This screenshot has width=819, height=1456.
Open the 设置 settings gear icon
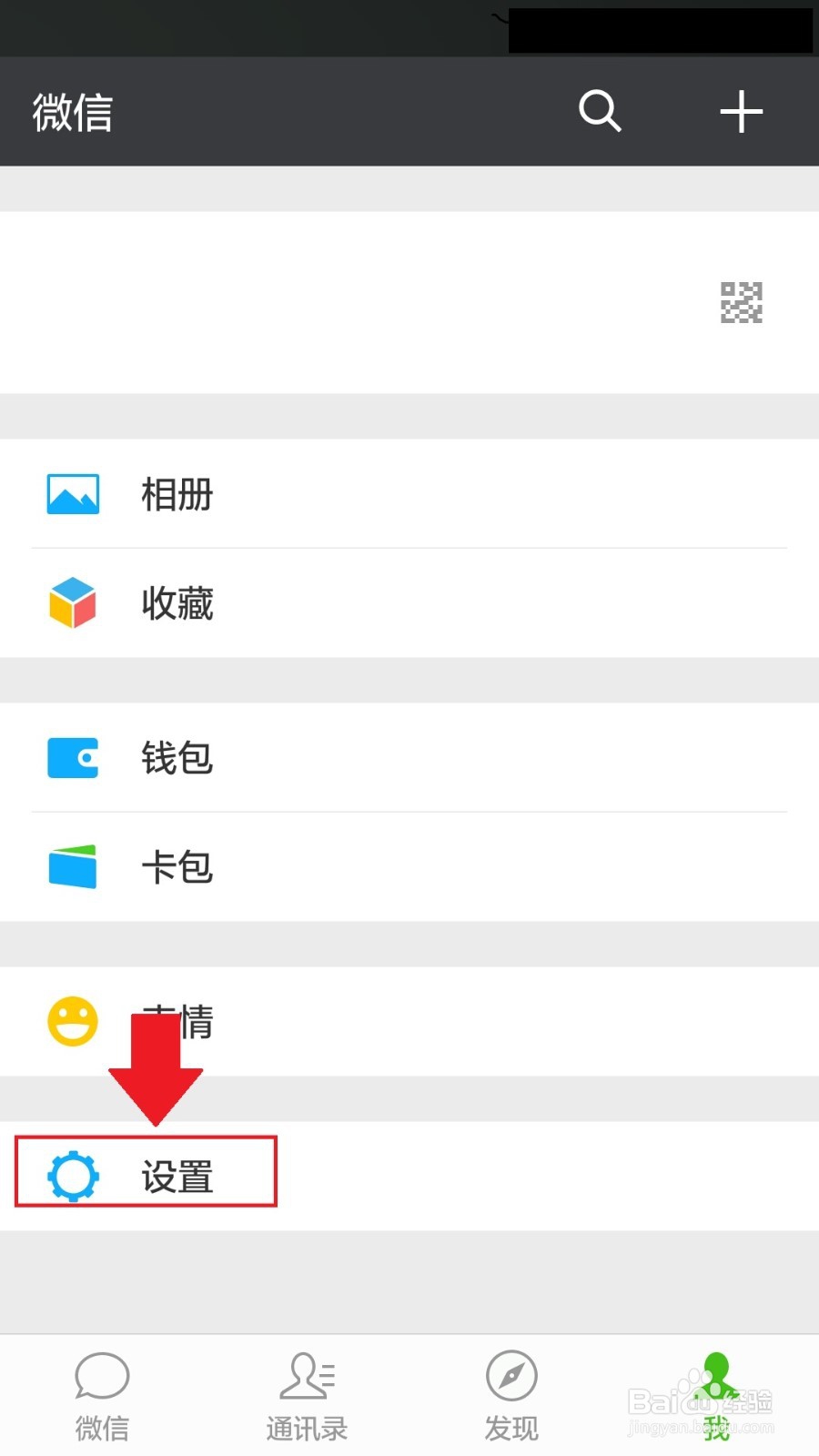[x=73, y=1176]
